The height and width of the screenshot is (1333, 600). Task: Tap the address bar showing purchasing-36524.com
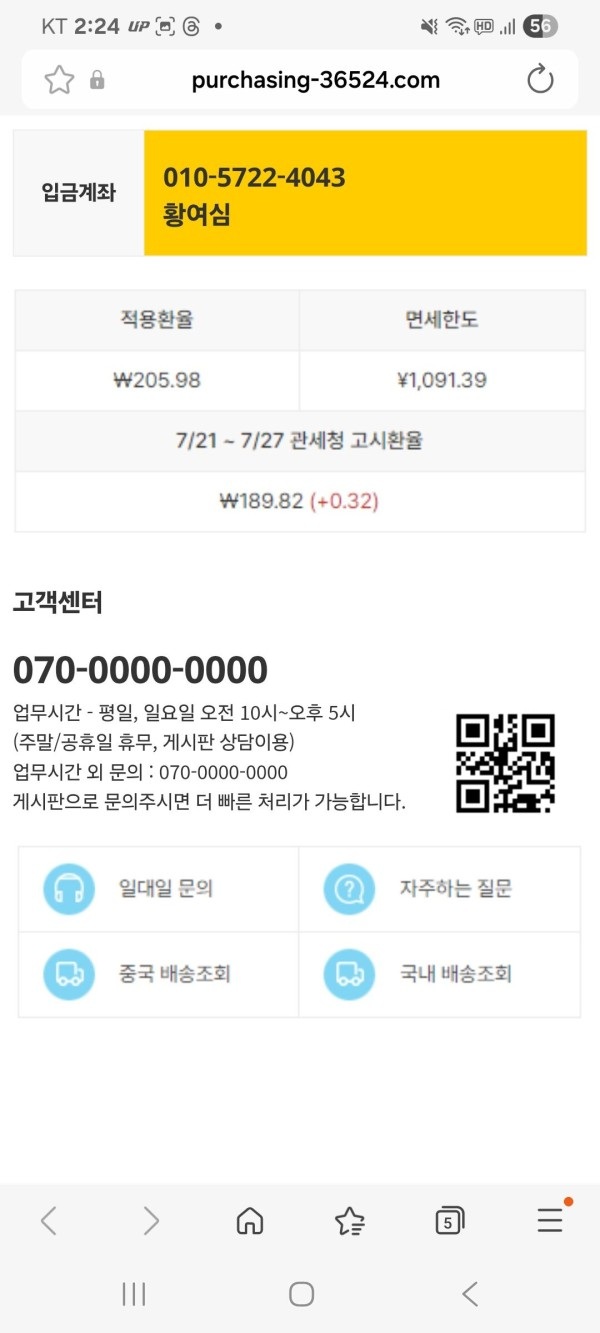coord(315,80)
